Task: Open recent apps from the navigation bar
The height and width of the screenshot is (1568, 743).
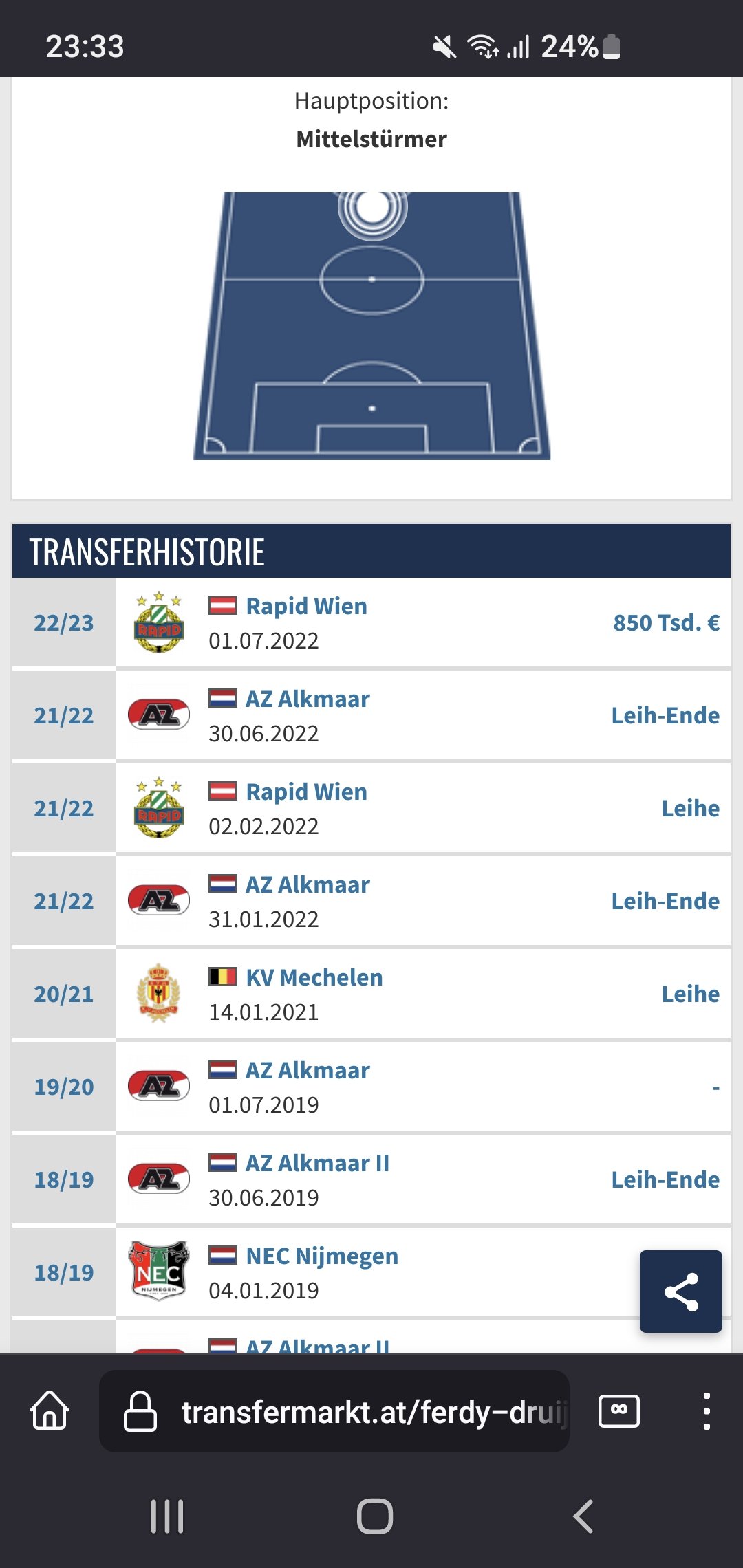Action: click(x=167, y=1516)
